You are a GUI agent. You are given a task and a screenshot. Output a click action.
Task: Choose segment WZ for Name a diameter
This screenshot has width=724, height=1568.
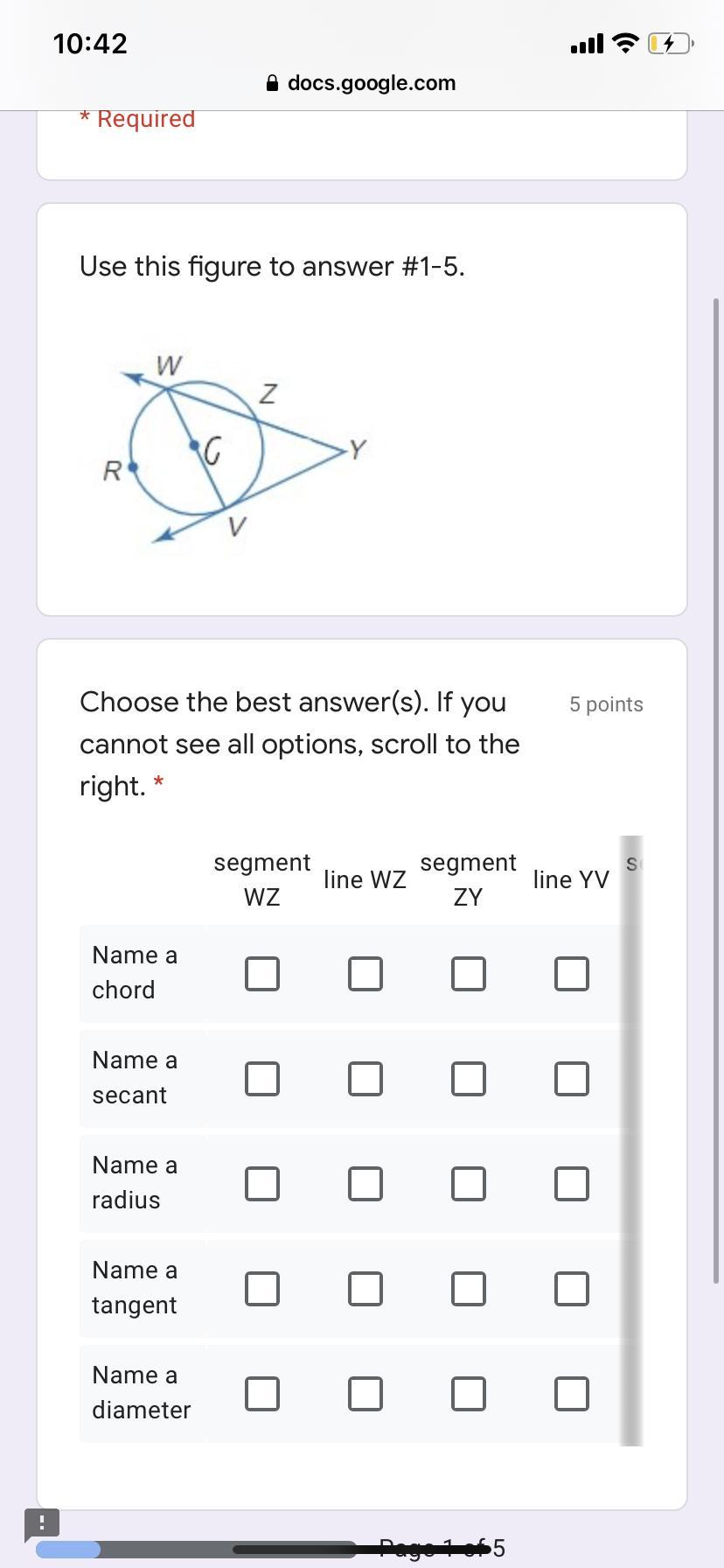262,1394
